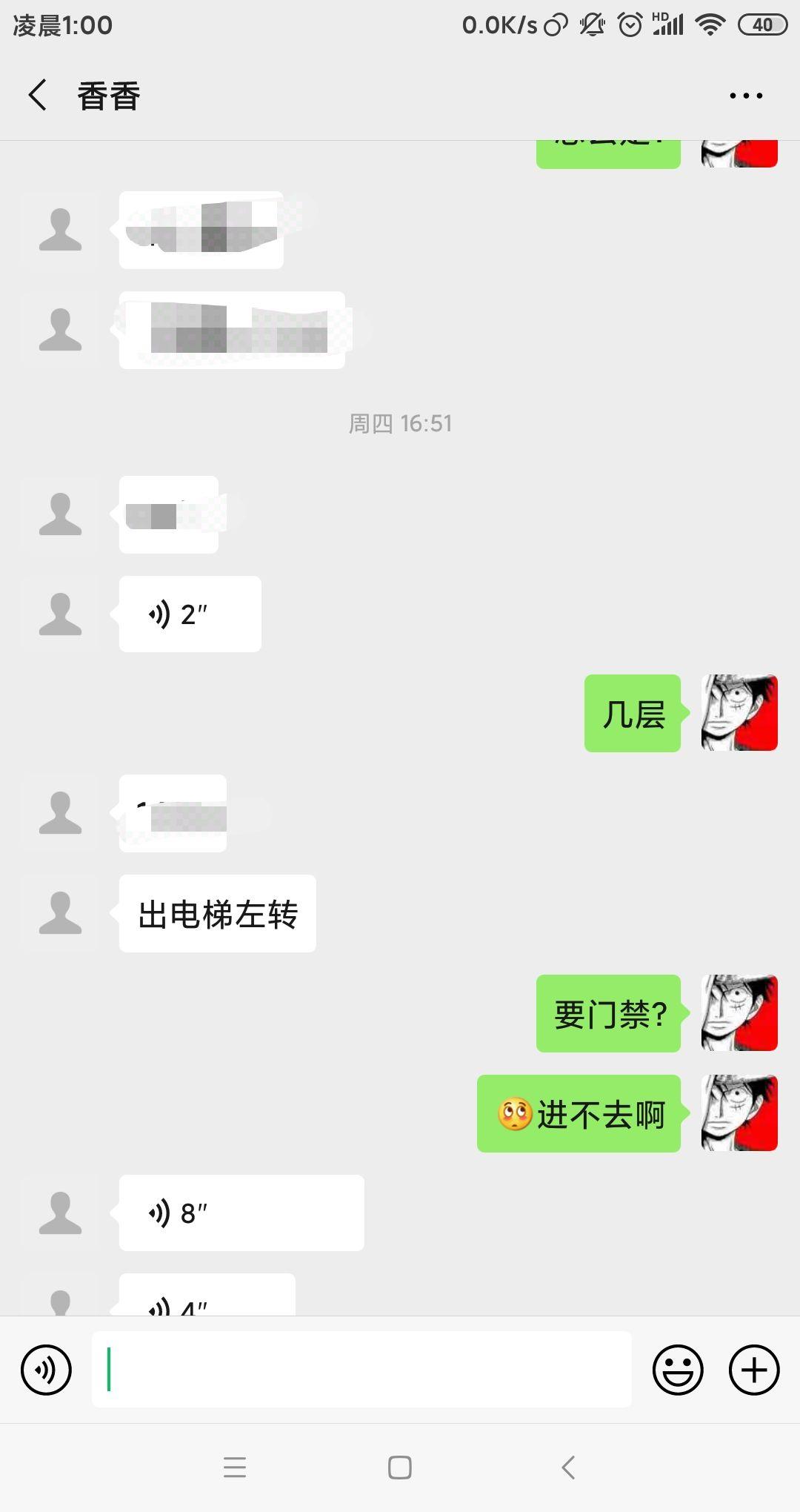Tap the back arrow to leave the chat
This screenshot has height=1512, width=800.
coord(37,95)
